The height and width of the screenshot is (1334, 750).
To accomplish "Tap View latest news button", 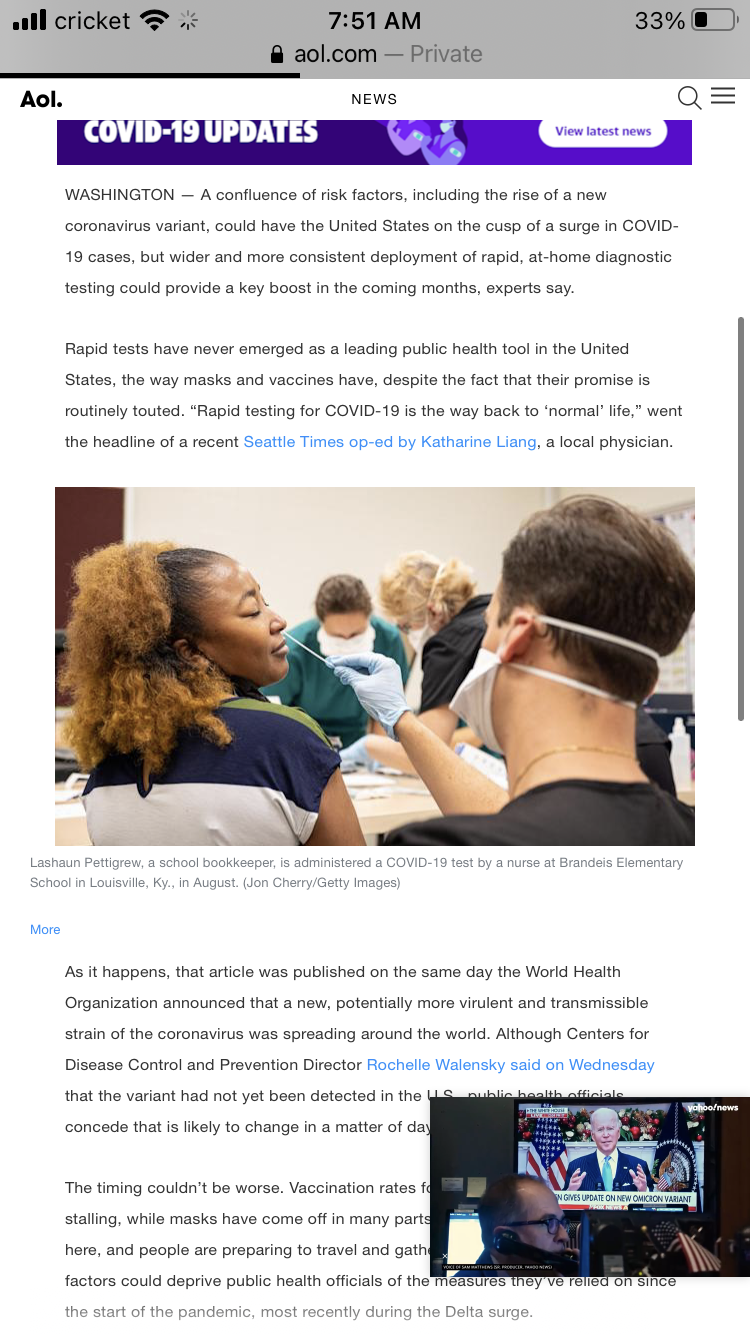I will tap(603, 131).
